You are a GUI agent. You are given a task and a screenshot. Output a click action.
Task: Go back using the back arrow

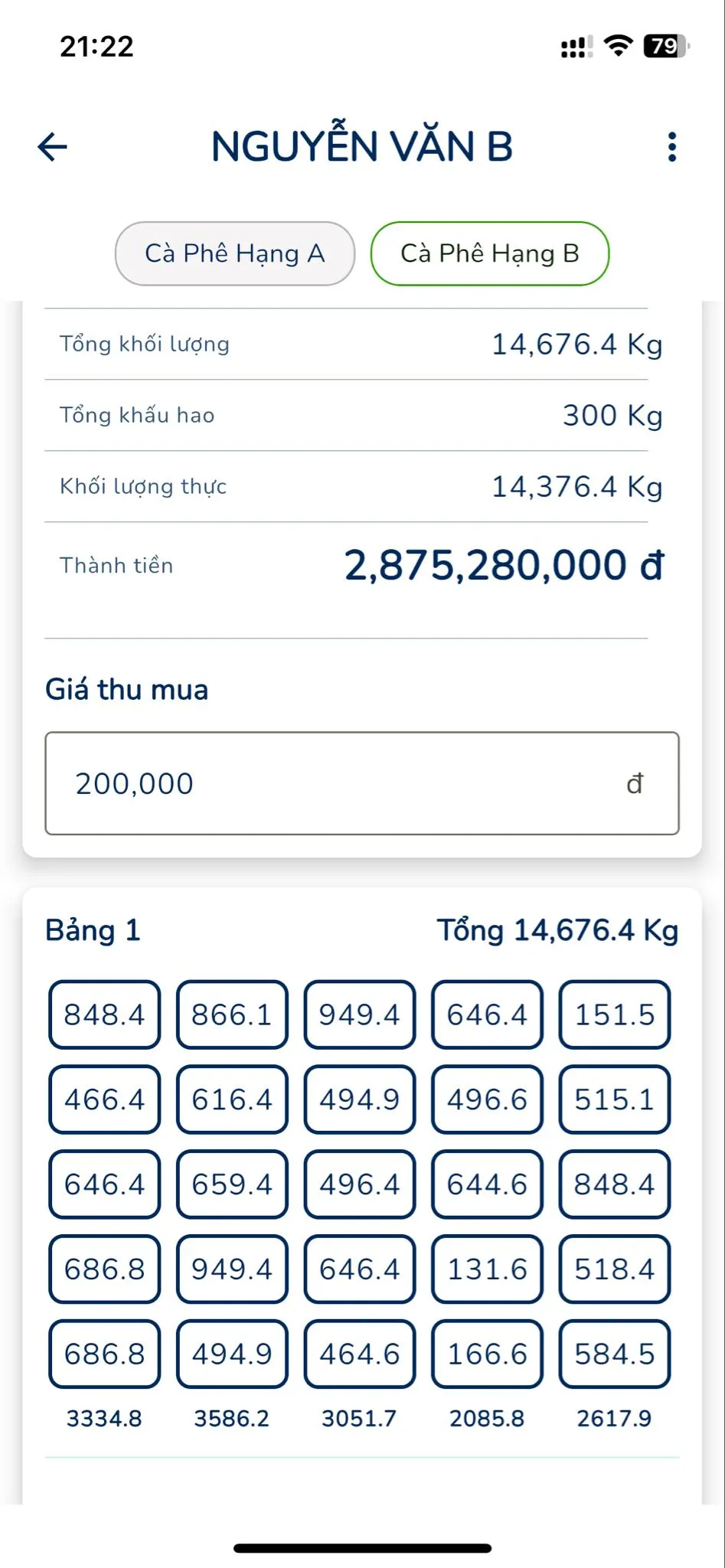coord(51,147)
